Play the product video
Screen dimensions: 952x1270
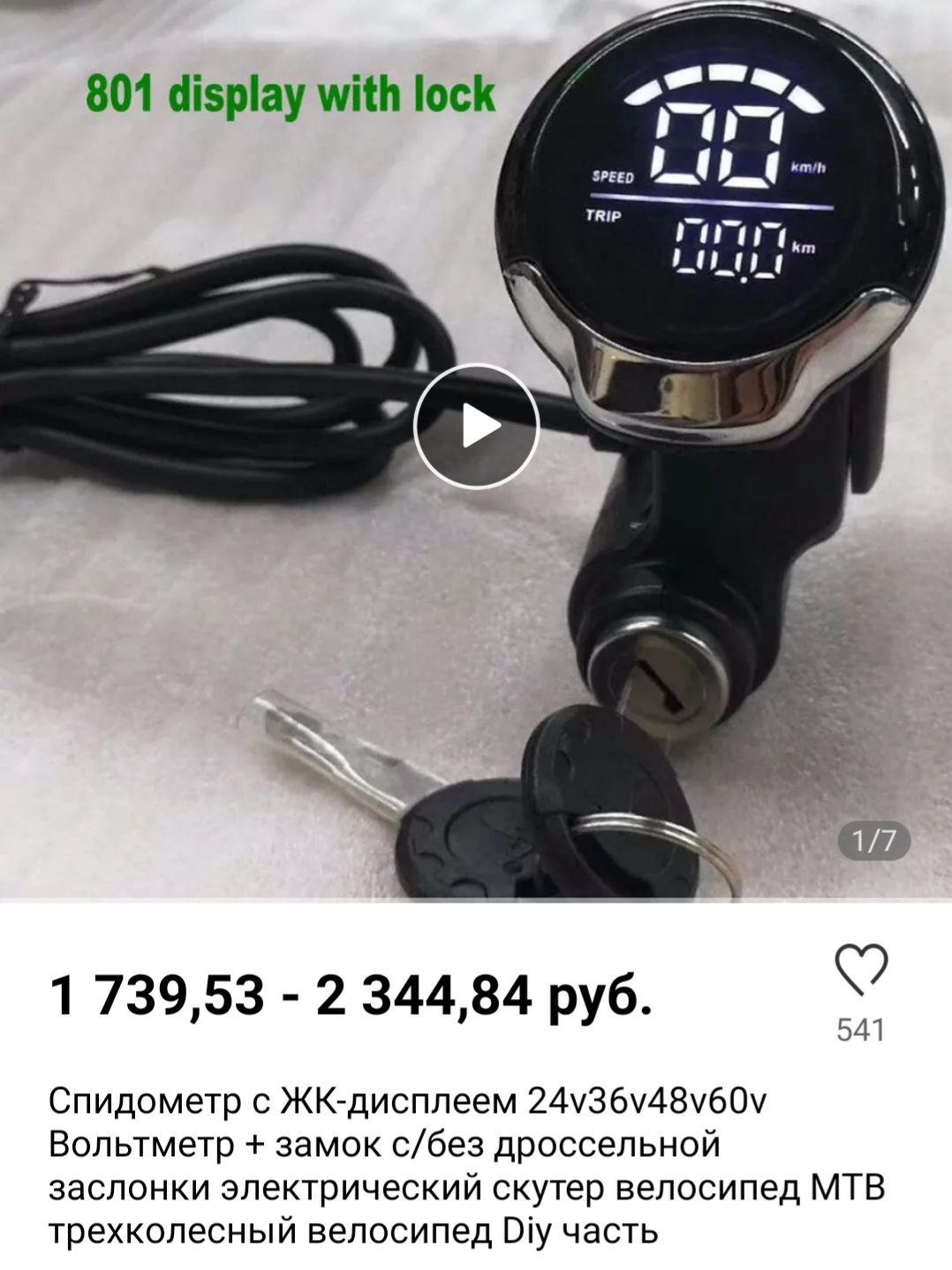coord(476,427)
